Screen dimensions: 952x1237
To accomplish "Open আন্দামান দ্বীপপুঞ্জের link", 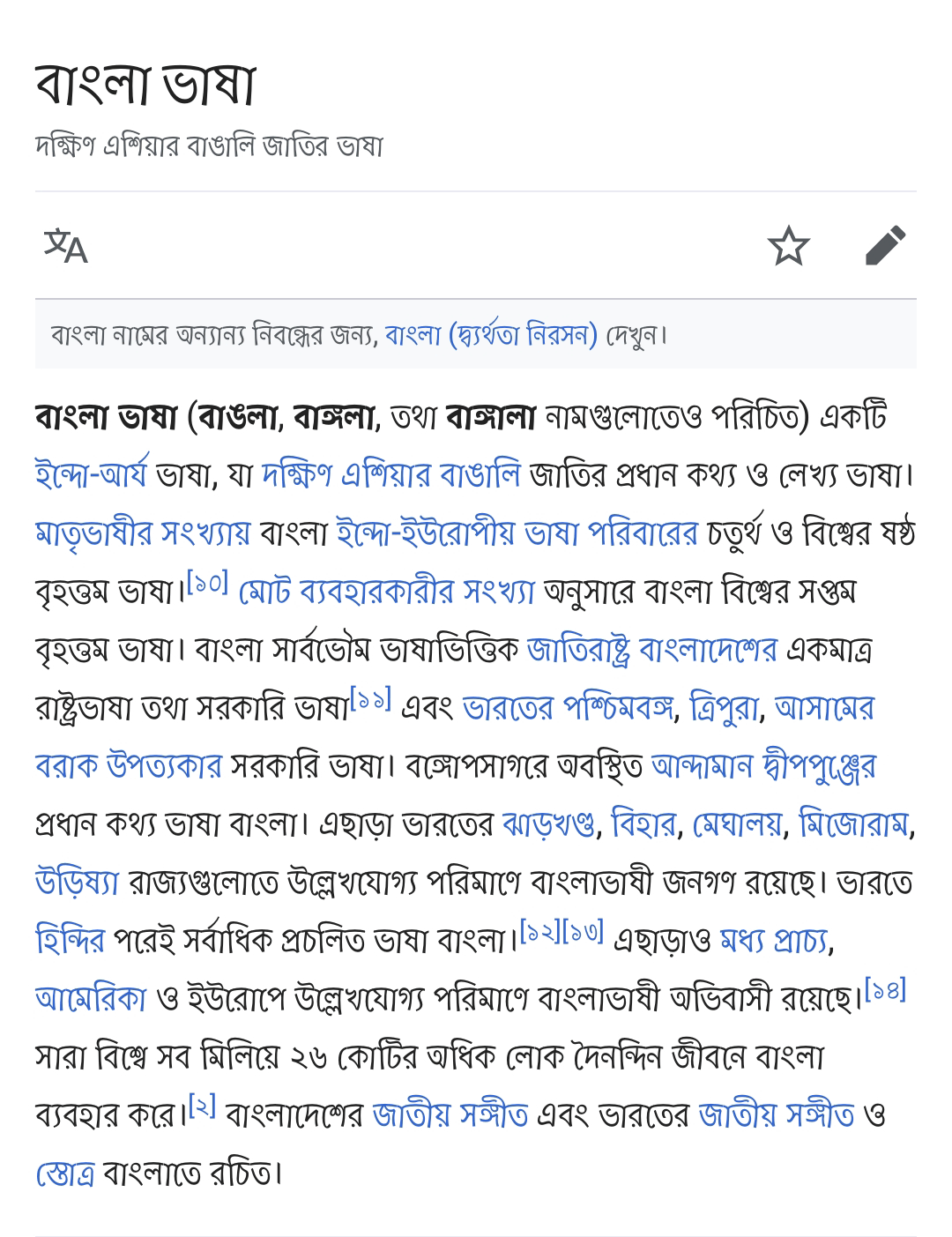I will (x=763, y=765).
